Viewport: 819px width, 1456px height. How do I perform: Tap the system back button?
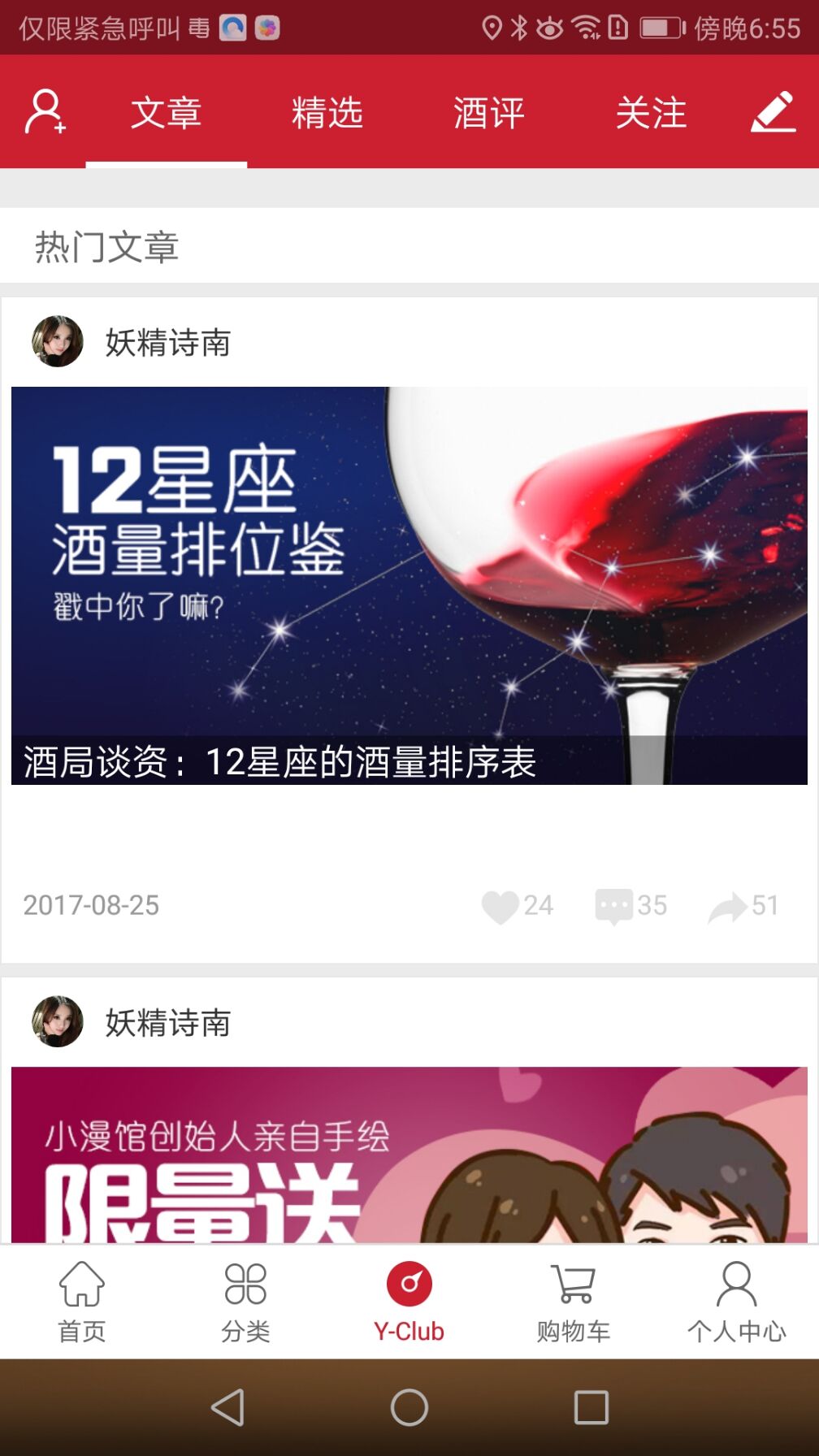point(227,1407)
